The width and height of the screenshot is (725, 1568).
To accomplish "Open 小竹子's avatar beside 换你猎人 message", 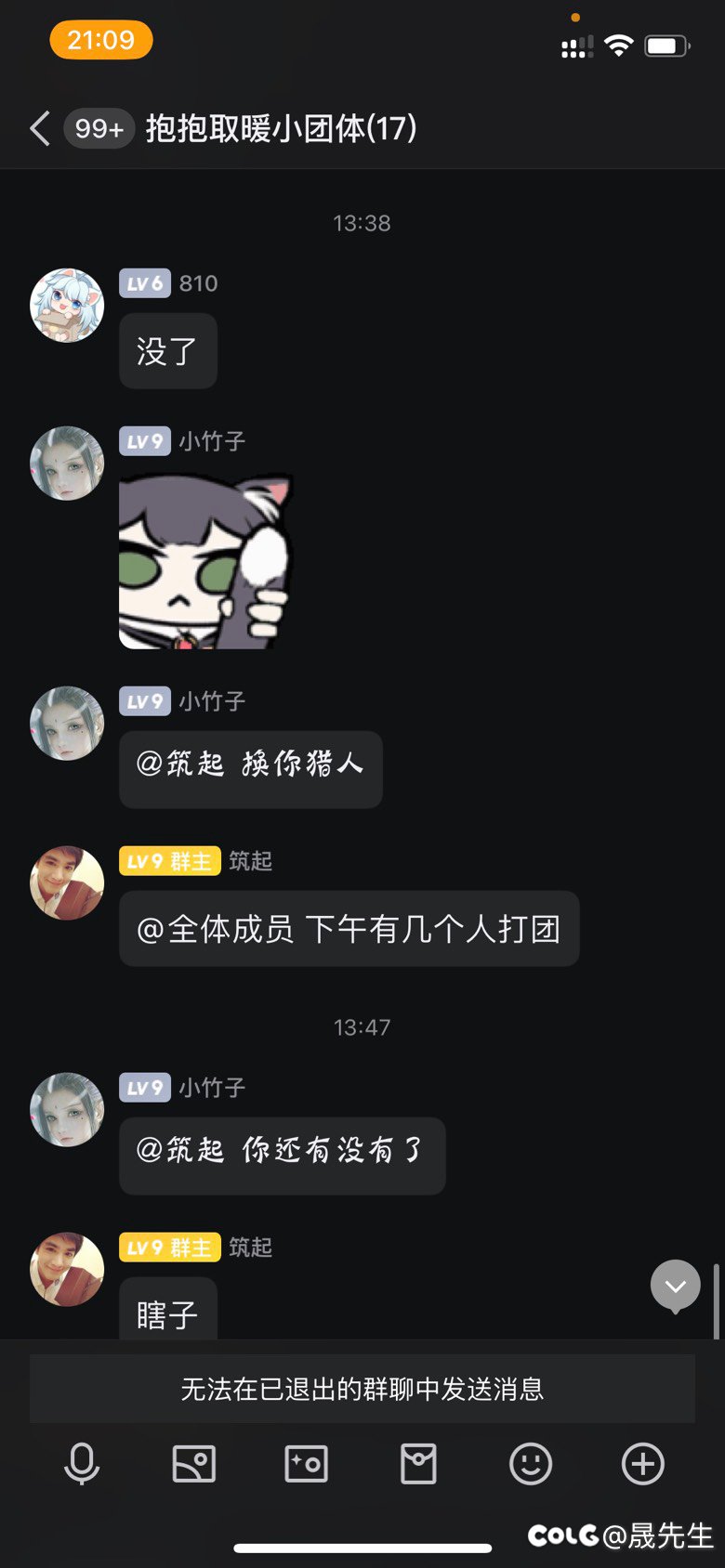I will 67,724.
